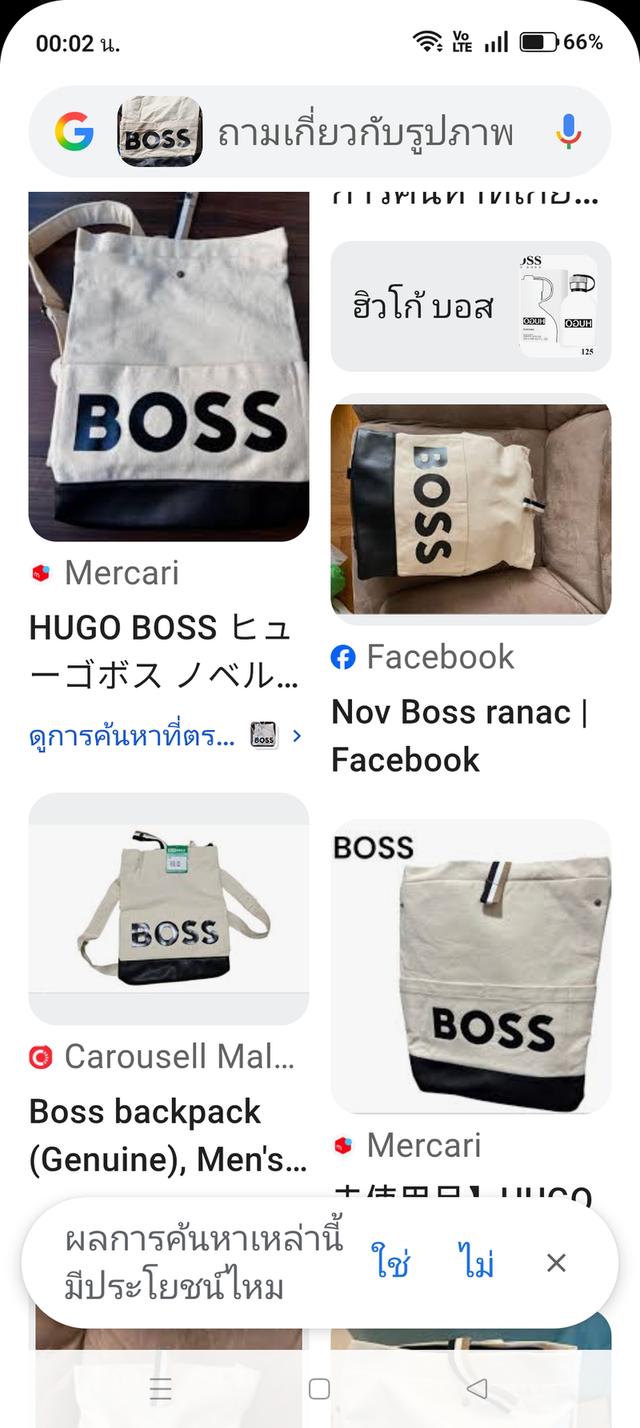Go to home screen via system home button

point(319,1389)
